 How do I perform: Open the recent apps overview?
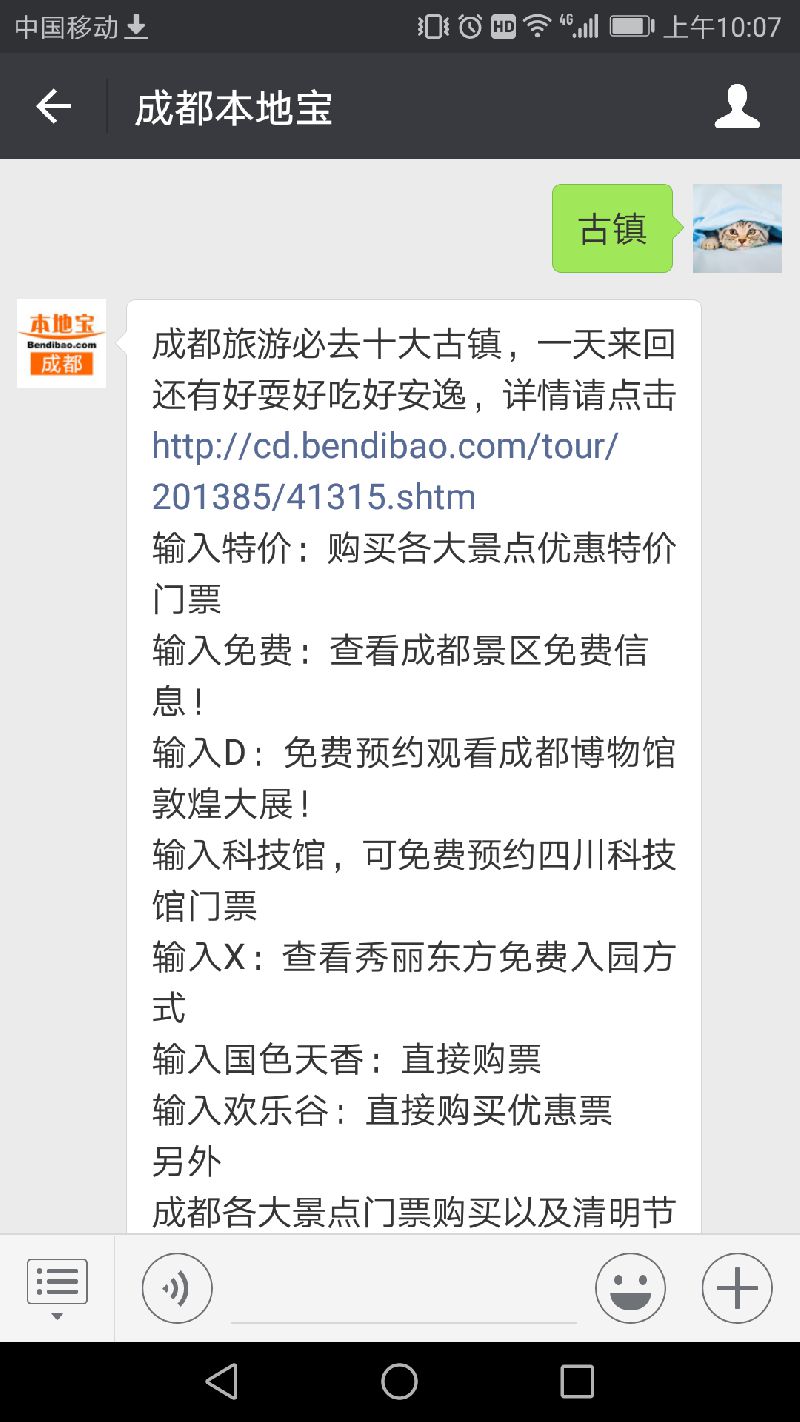[577, 1382]
